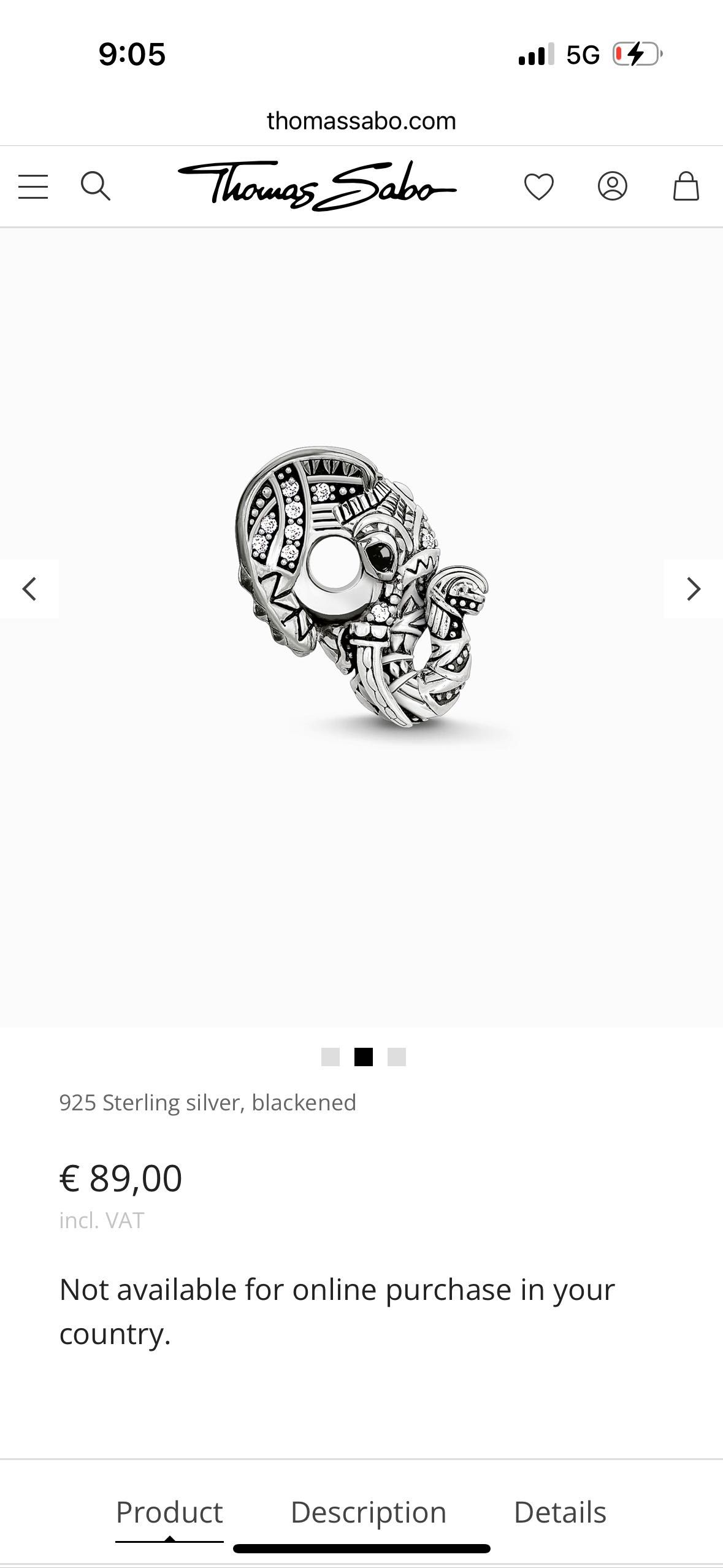This screenshot has width=723, height=1568.
Task: Open the search magnifier
Action: [96, 186]
